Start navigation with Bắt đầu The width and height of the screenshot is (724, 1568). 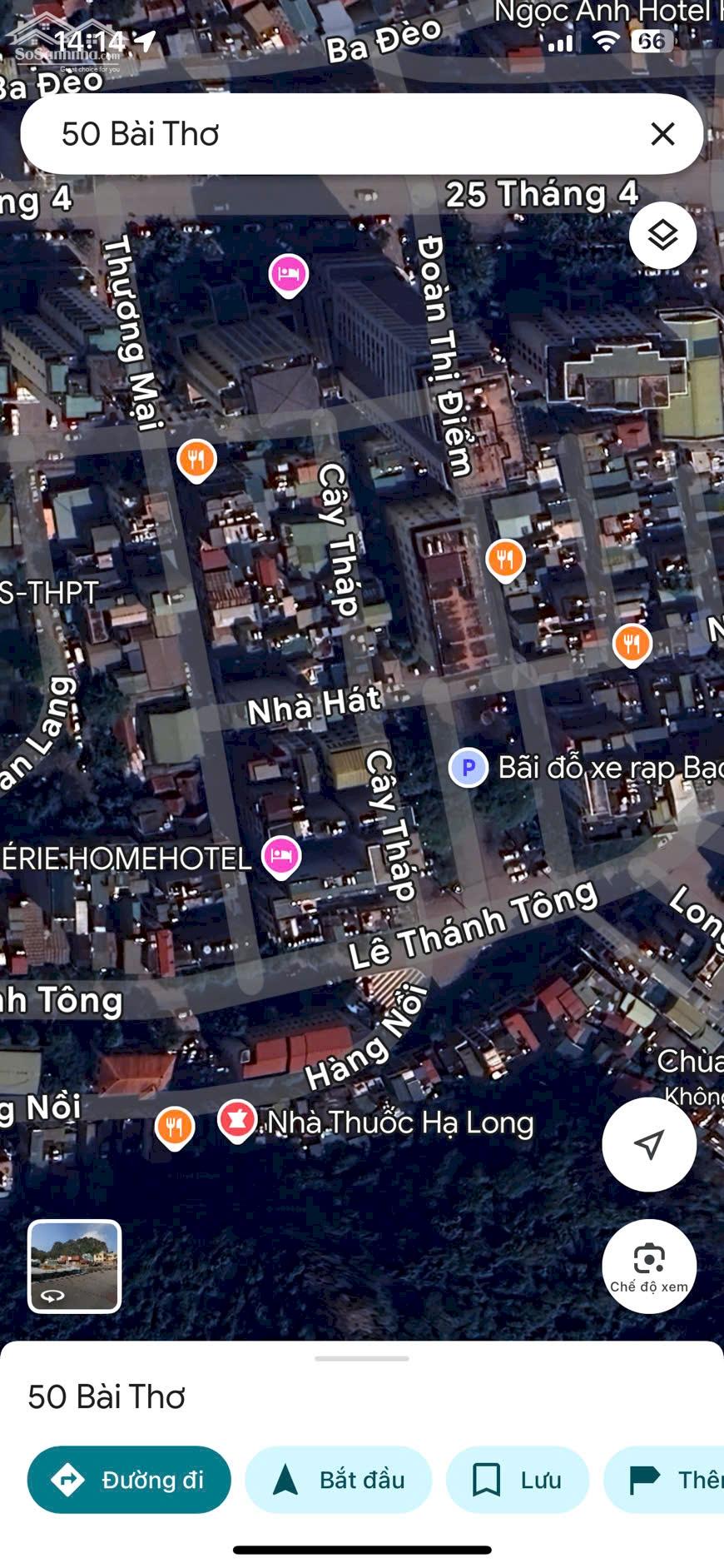(x=339, y=1480)
